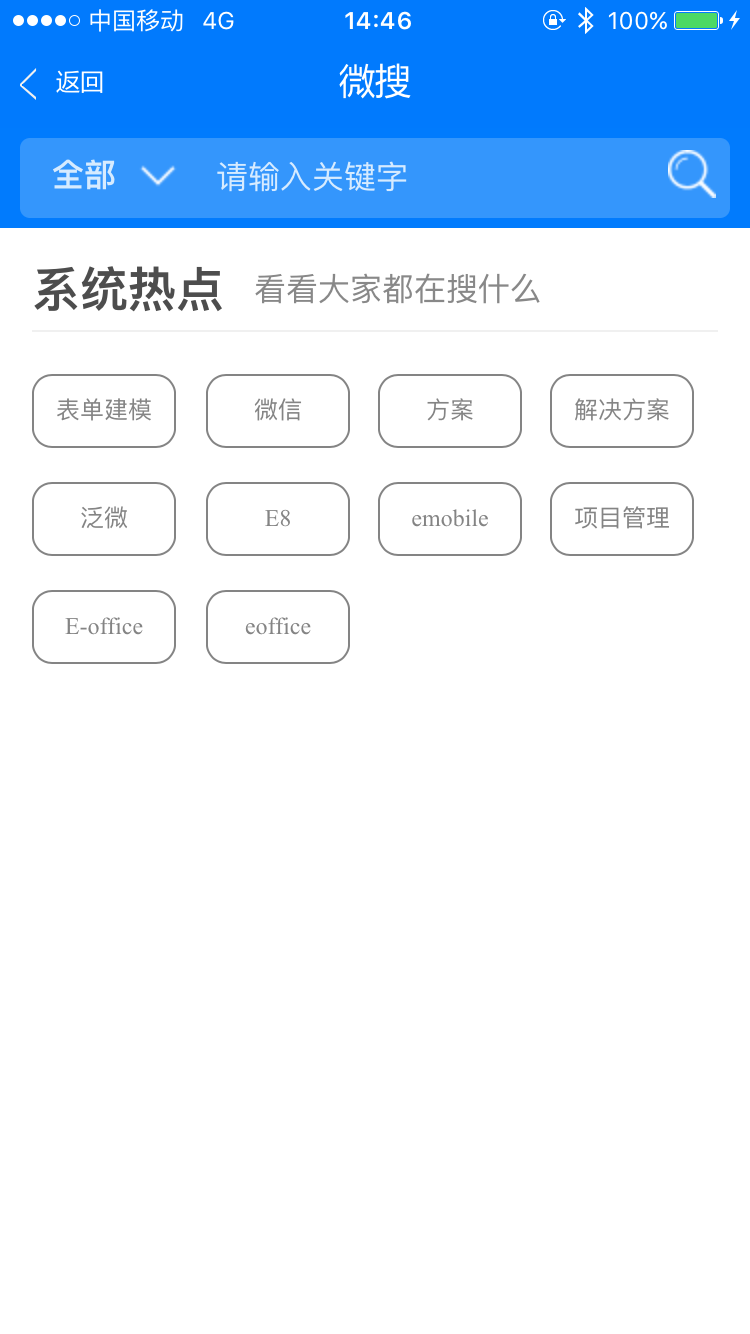Search for the emobile hot keyword

450,519
